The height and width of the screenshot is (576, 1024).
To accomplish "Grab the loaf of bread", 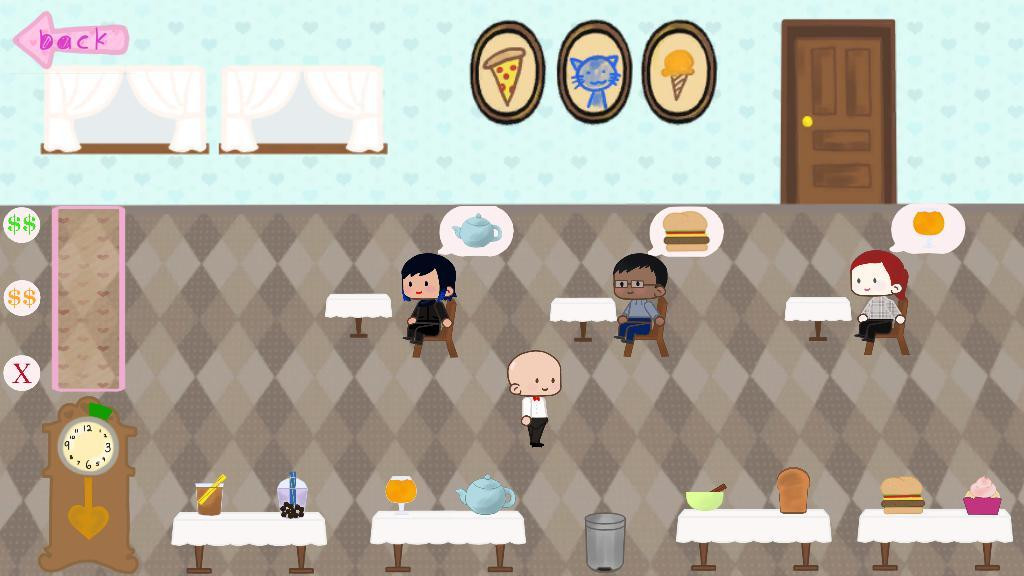I will pos(793,491).
